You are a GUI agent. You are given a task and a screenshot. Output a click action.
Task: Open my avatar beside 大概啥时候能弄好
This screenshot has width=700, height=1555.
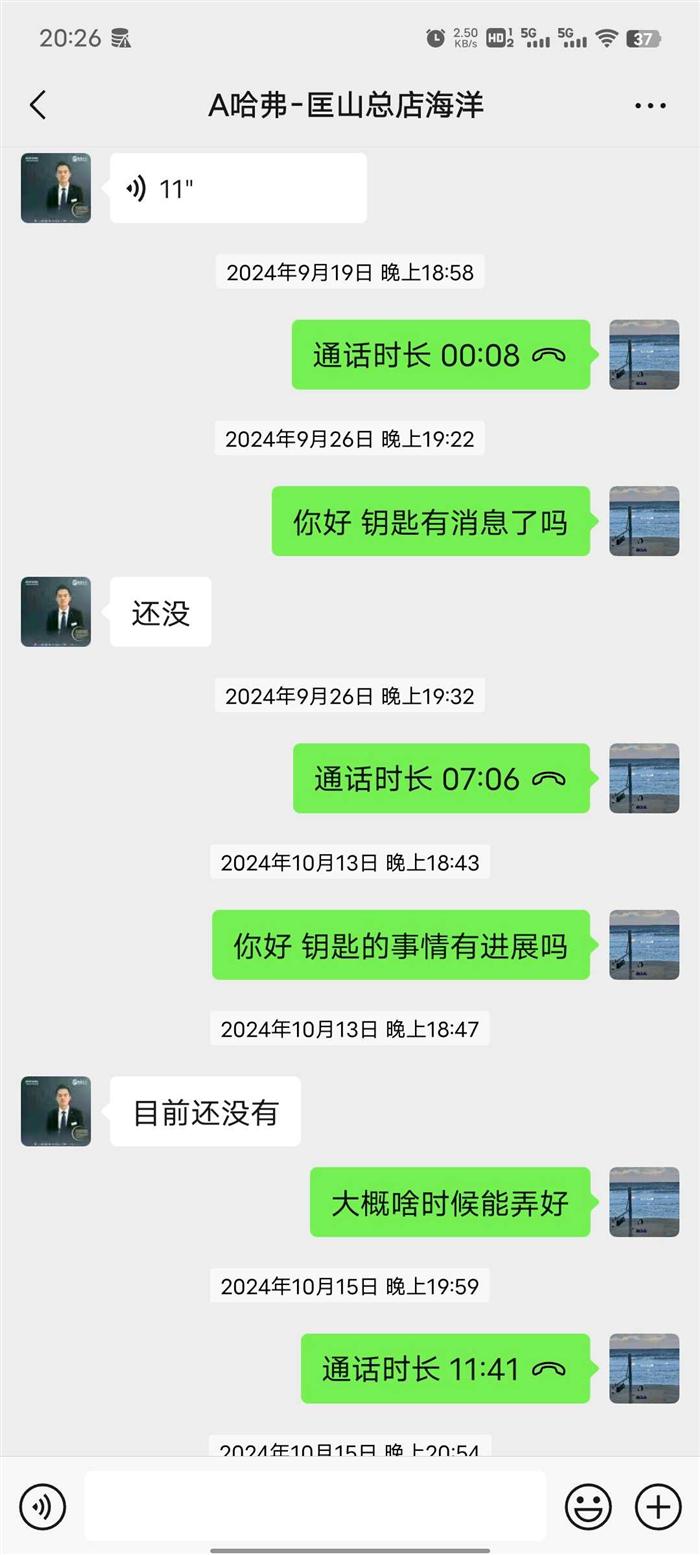pyautogui.click(x=644, y=1202)
